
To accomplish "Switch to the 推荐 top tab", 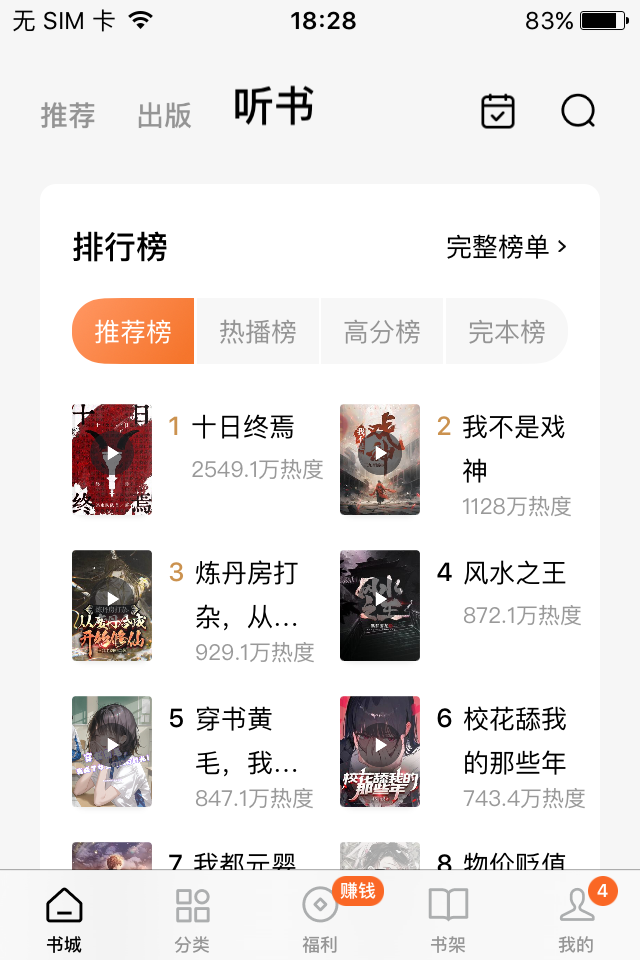I will (x=68, y=115).
